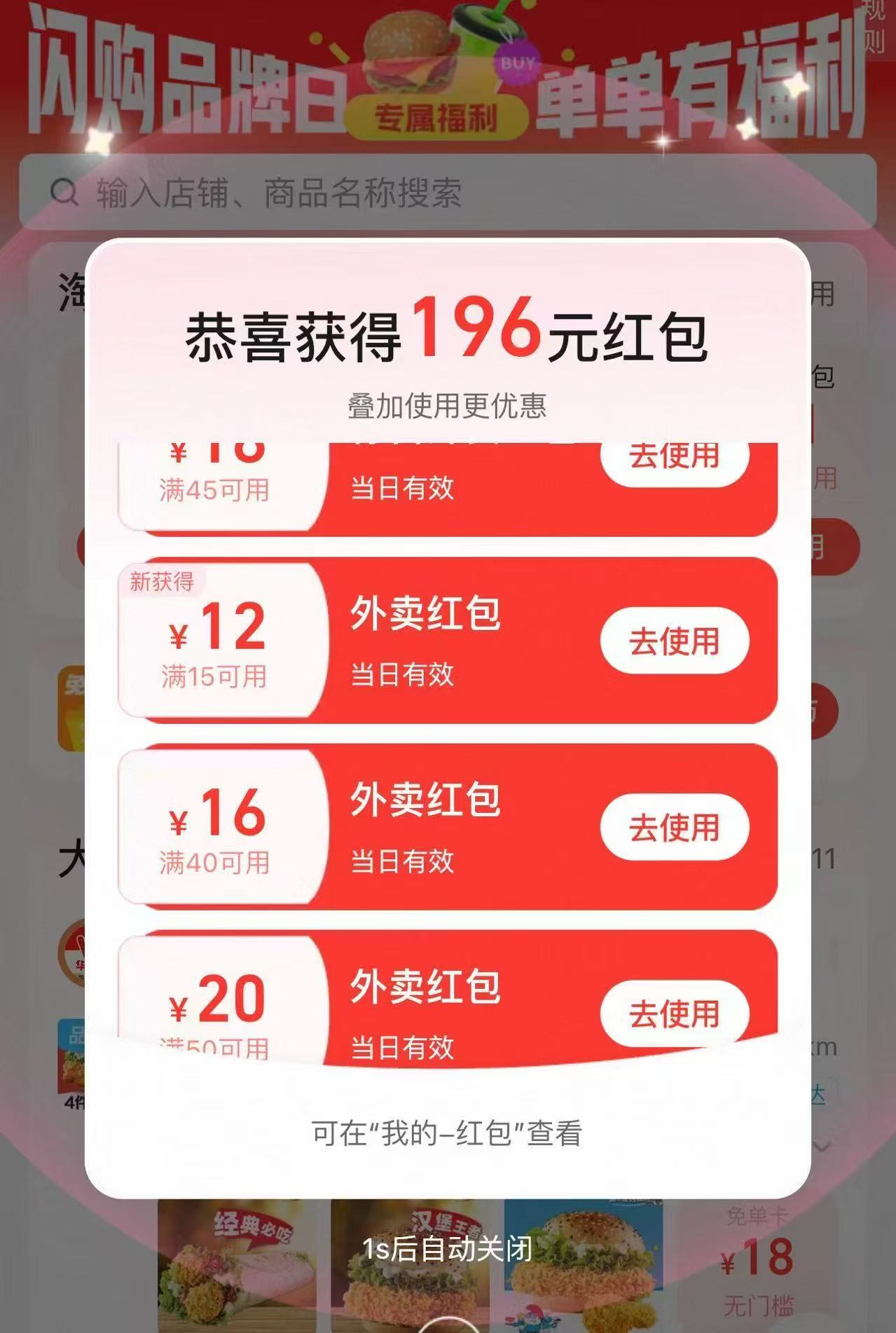Viewport: 896px width, 1333px height.
Task: Click the magnifier icon in the search bar
Action: tap(66, 190)
